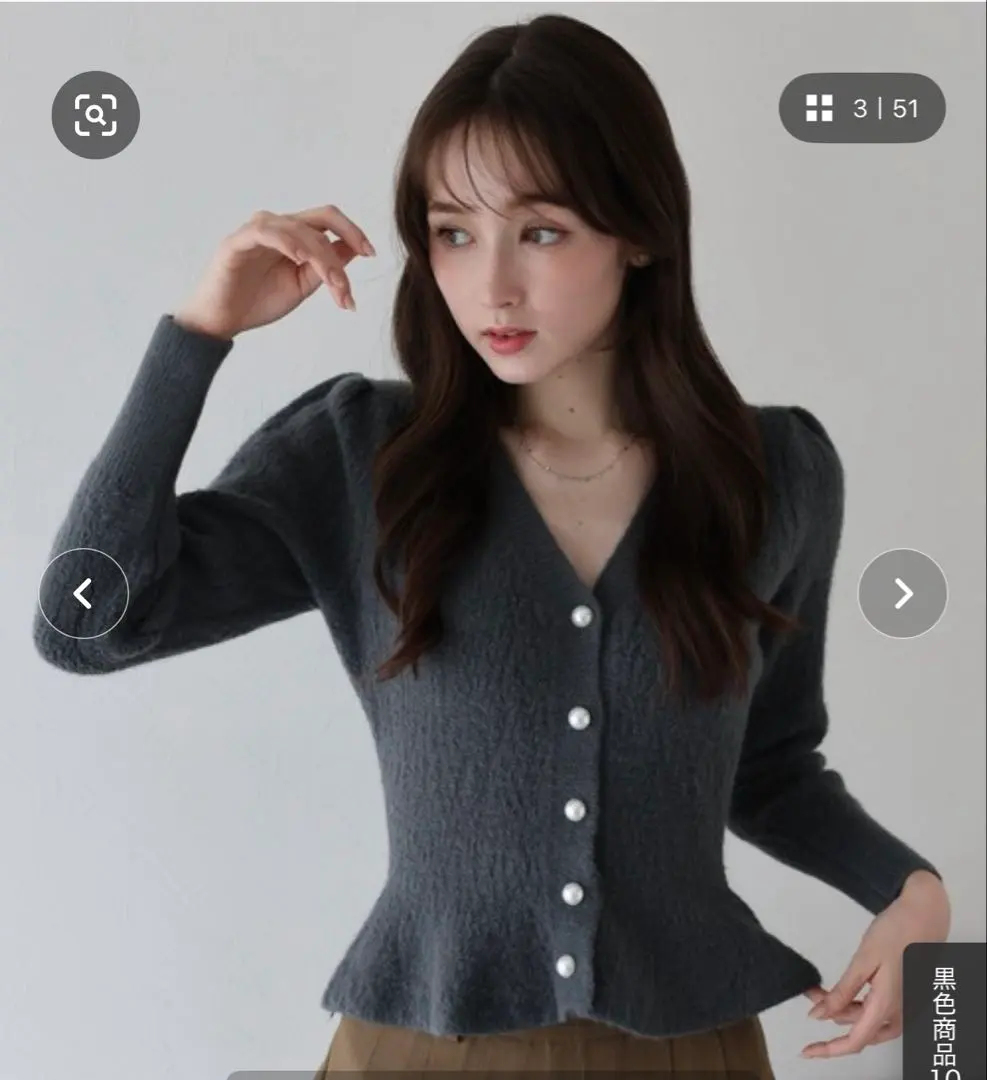Open visual image search icon
987x1080 pixels.
[95, 115]
